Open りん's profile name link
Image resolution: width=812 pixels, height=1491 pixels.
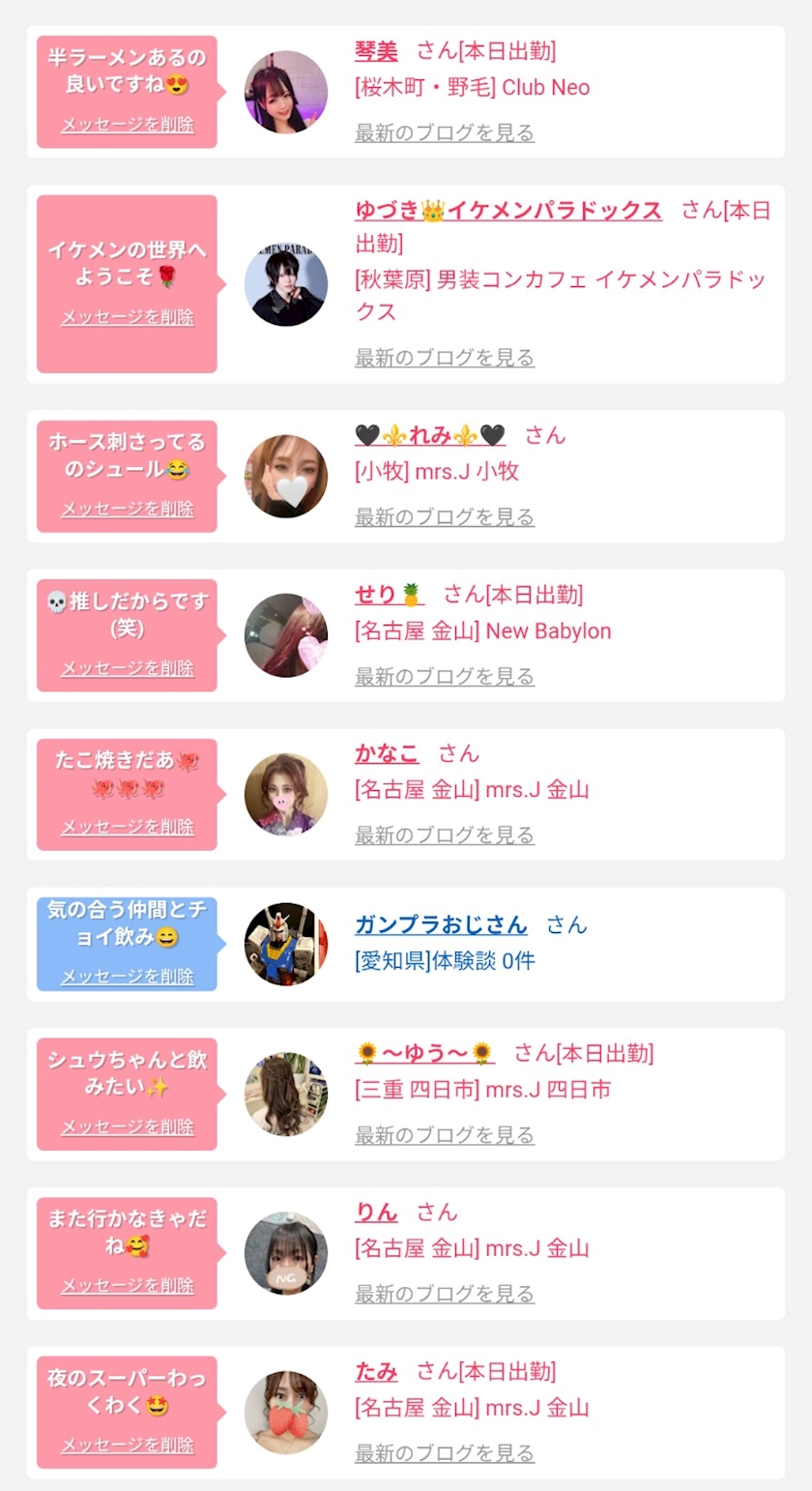click(x=376, y=1212)
